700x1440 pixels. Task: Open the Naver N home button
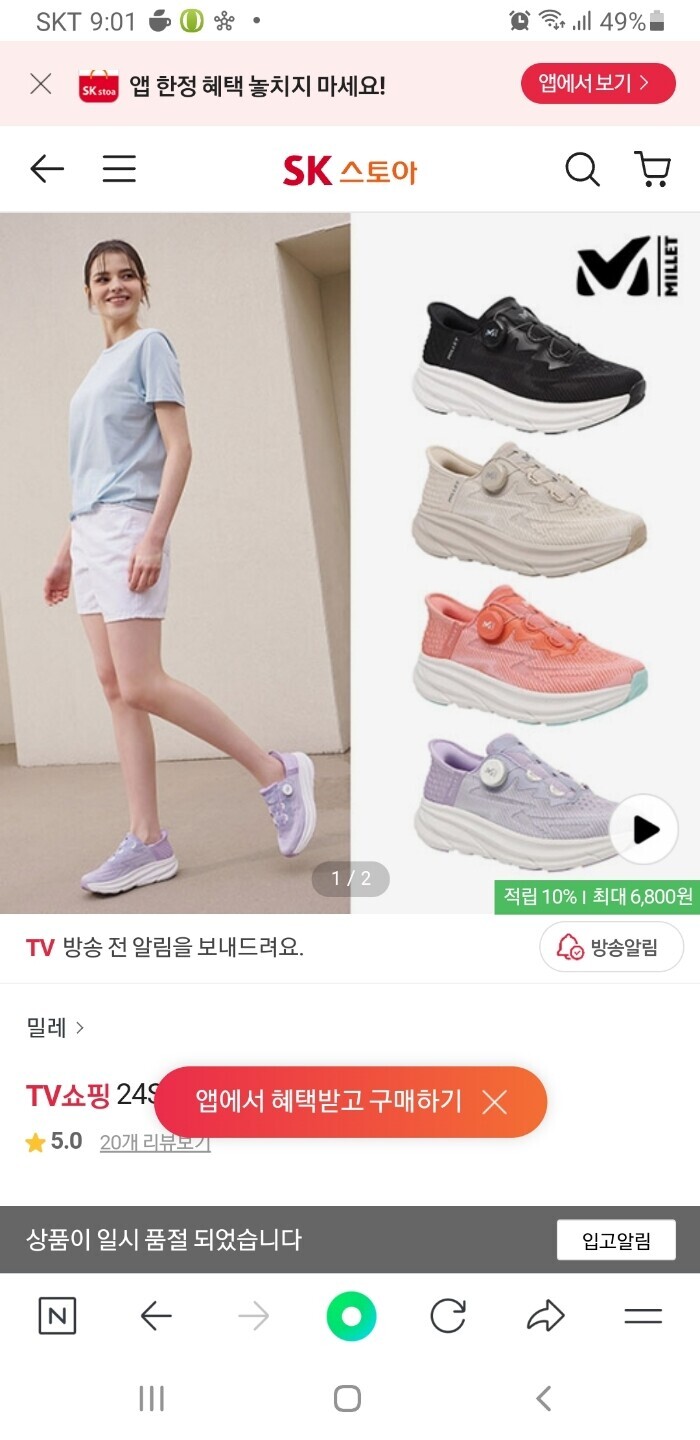[57, 1316]
